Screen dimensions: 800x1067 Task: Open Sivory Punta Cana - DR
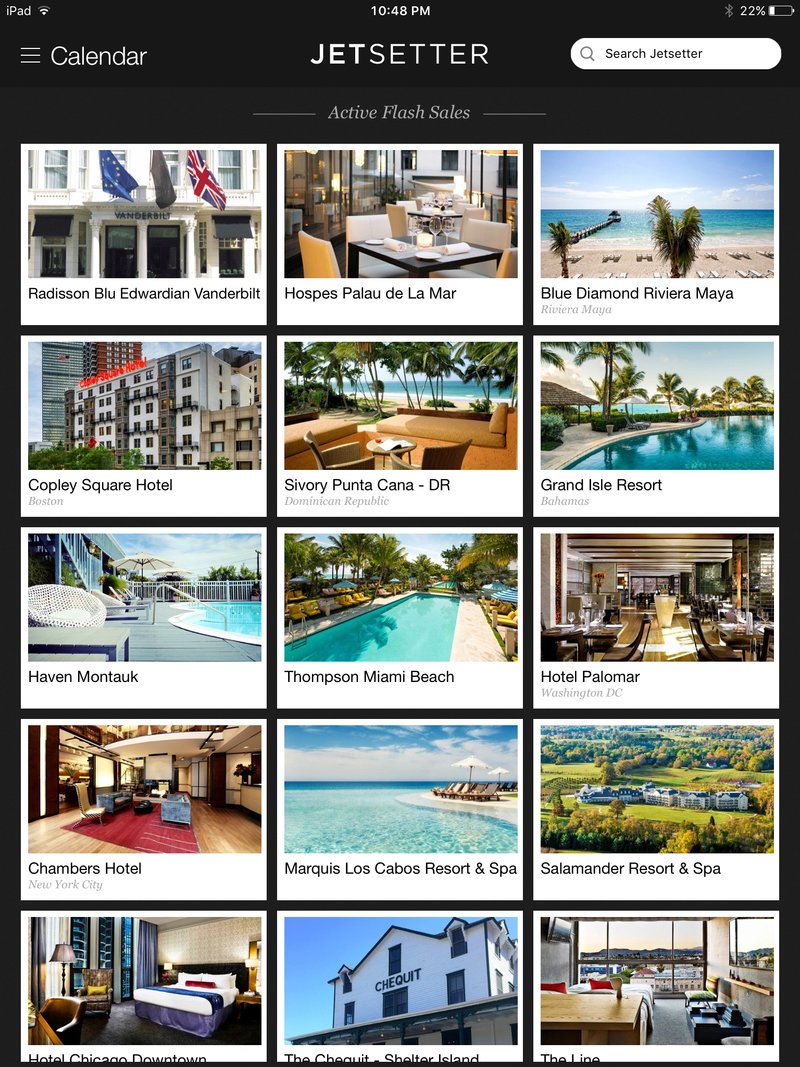[400, 425]
